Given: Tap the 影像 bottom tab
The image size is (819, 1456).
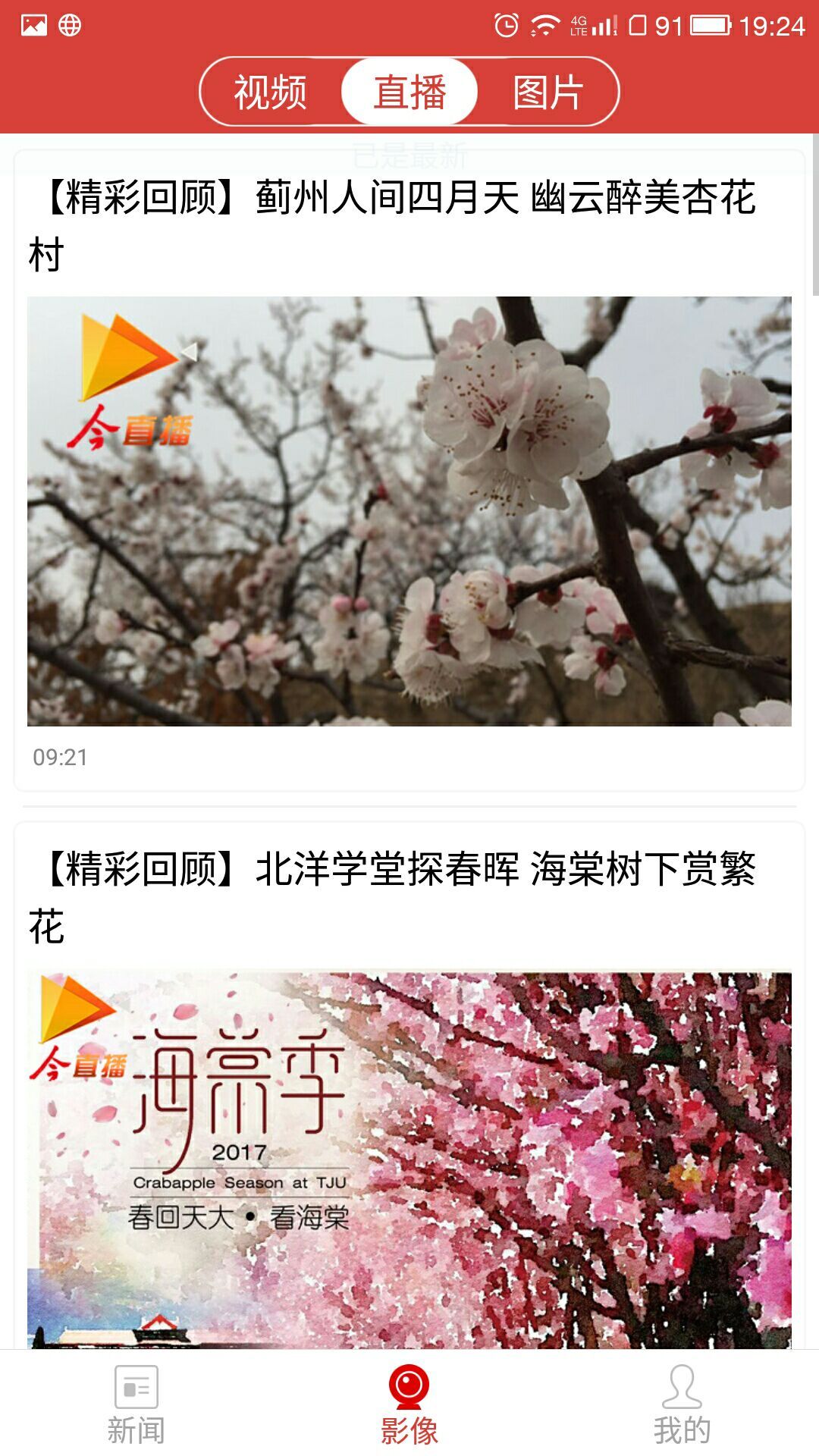Looking at the screenshot, I should tap(409, 1404).
